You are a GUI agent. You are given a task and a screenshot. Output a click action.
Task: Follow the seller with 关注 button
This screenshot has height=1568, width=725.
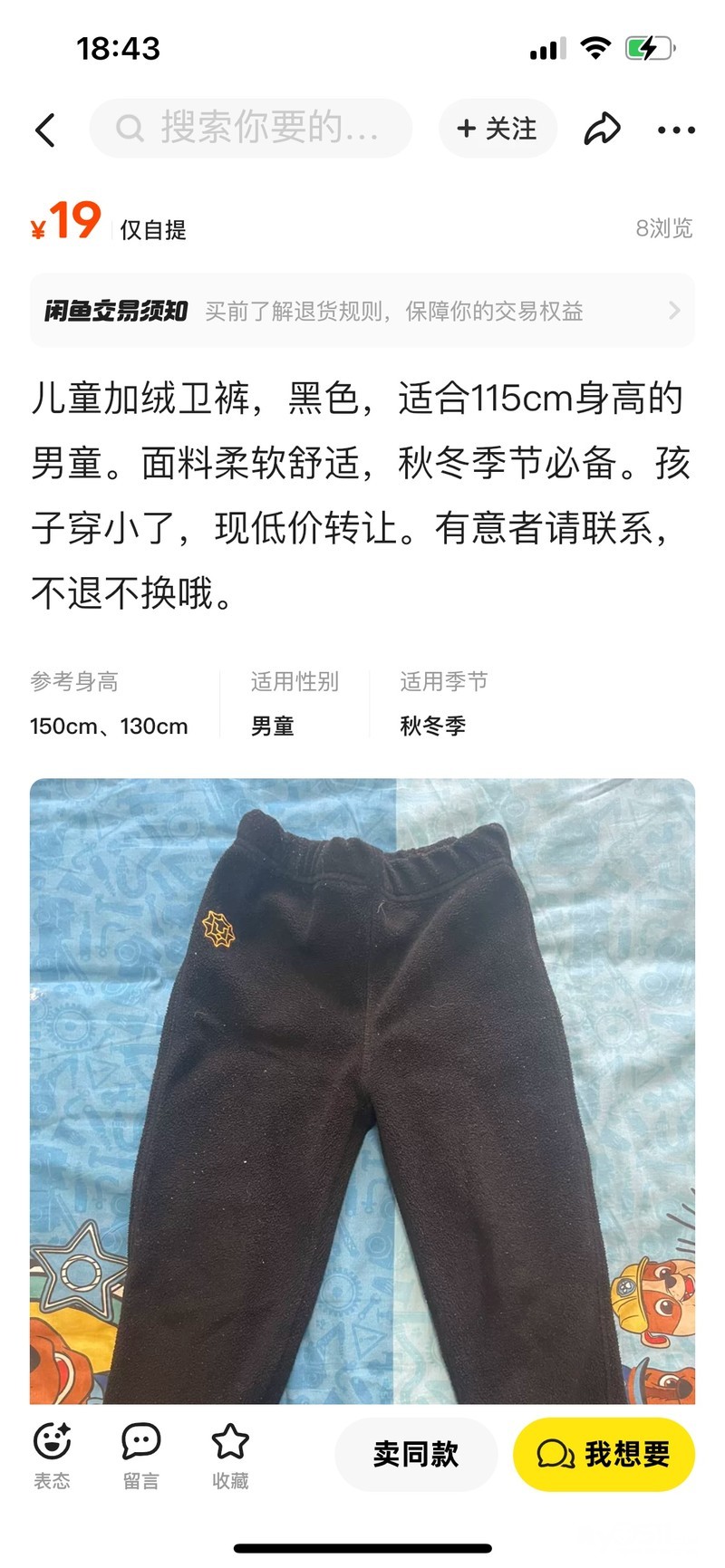click(498, 129)
